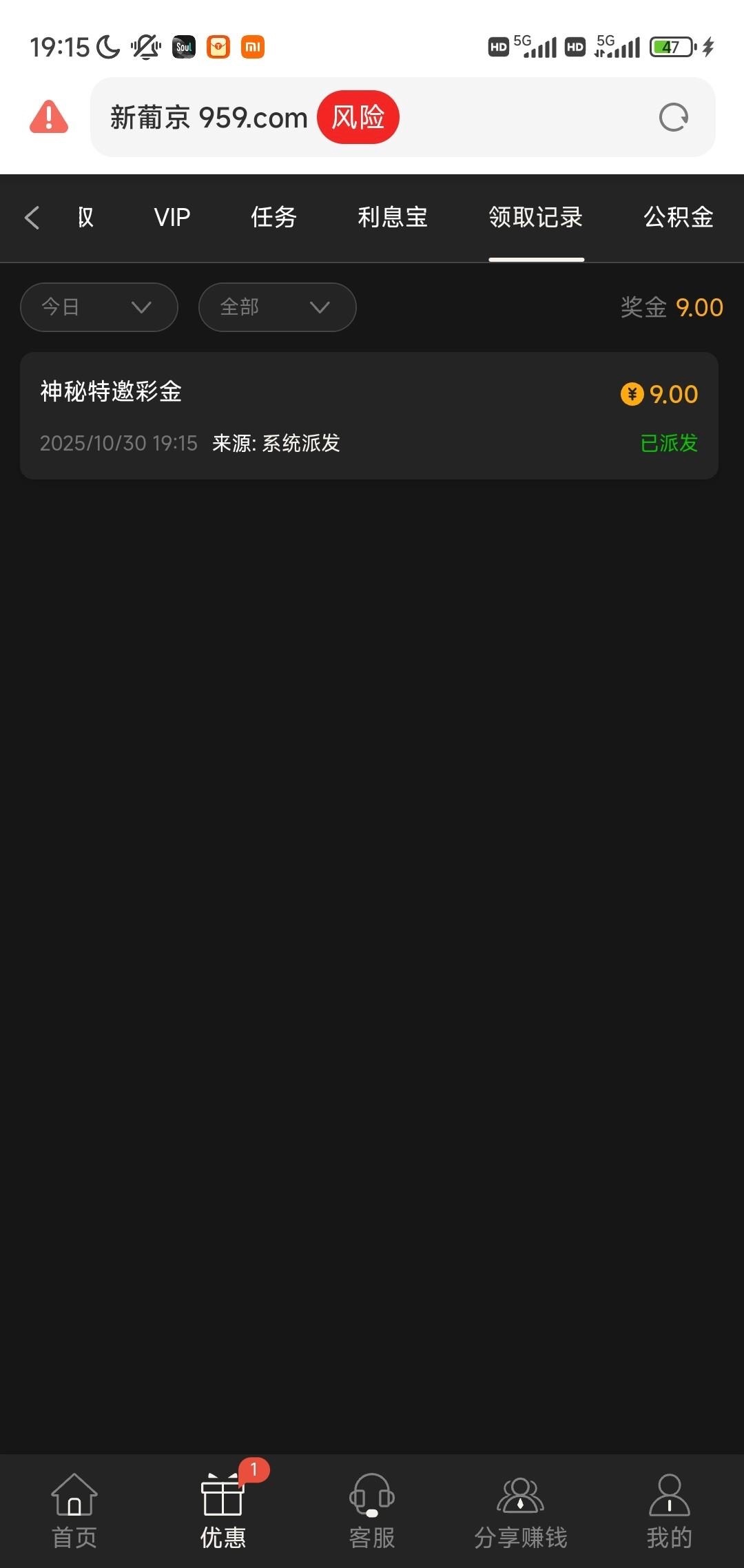The height and width of the screenshot is (1568, 744).
Task: Expand the 今日 date filter dropdown
Action: (99, 307)
